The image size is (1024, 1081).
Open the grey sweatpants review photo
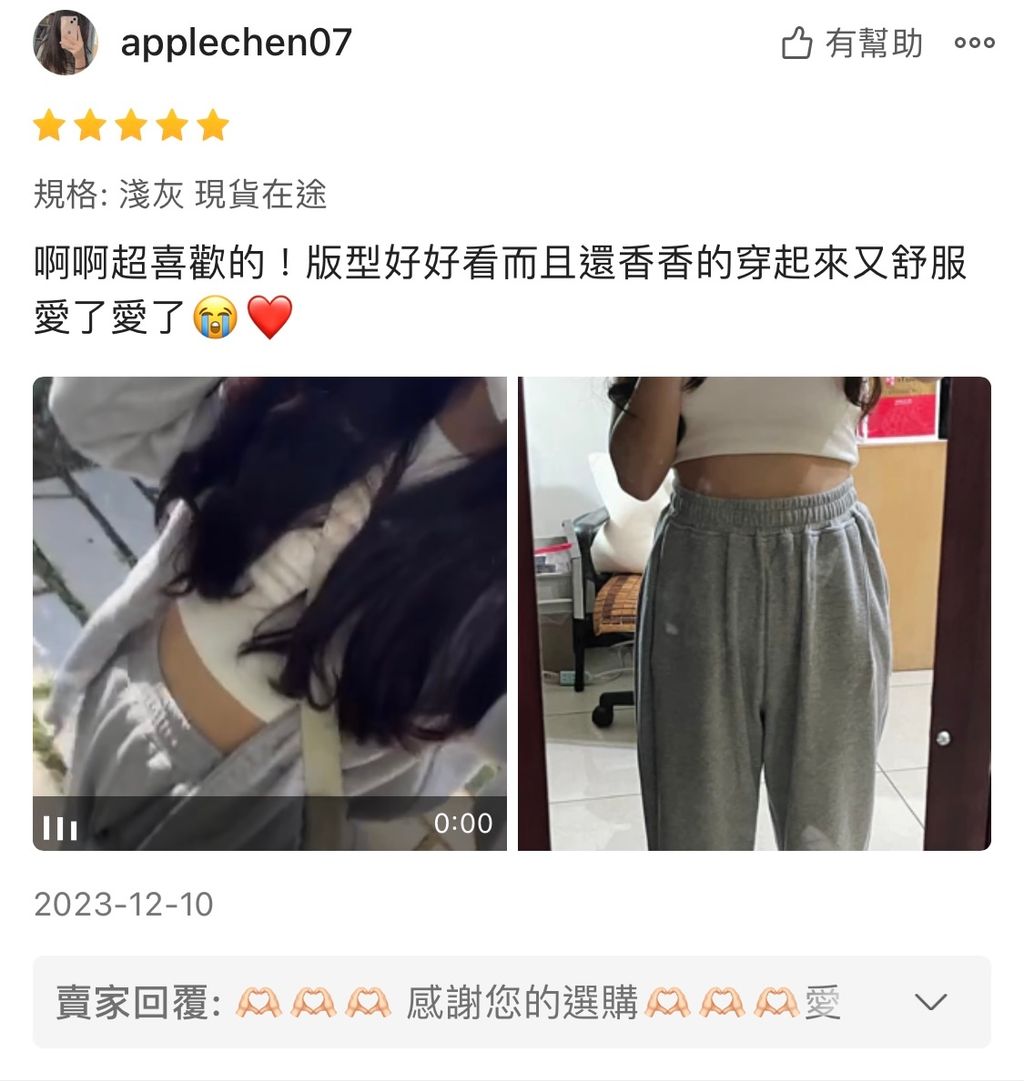click(754, 613)
